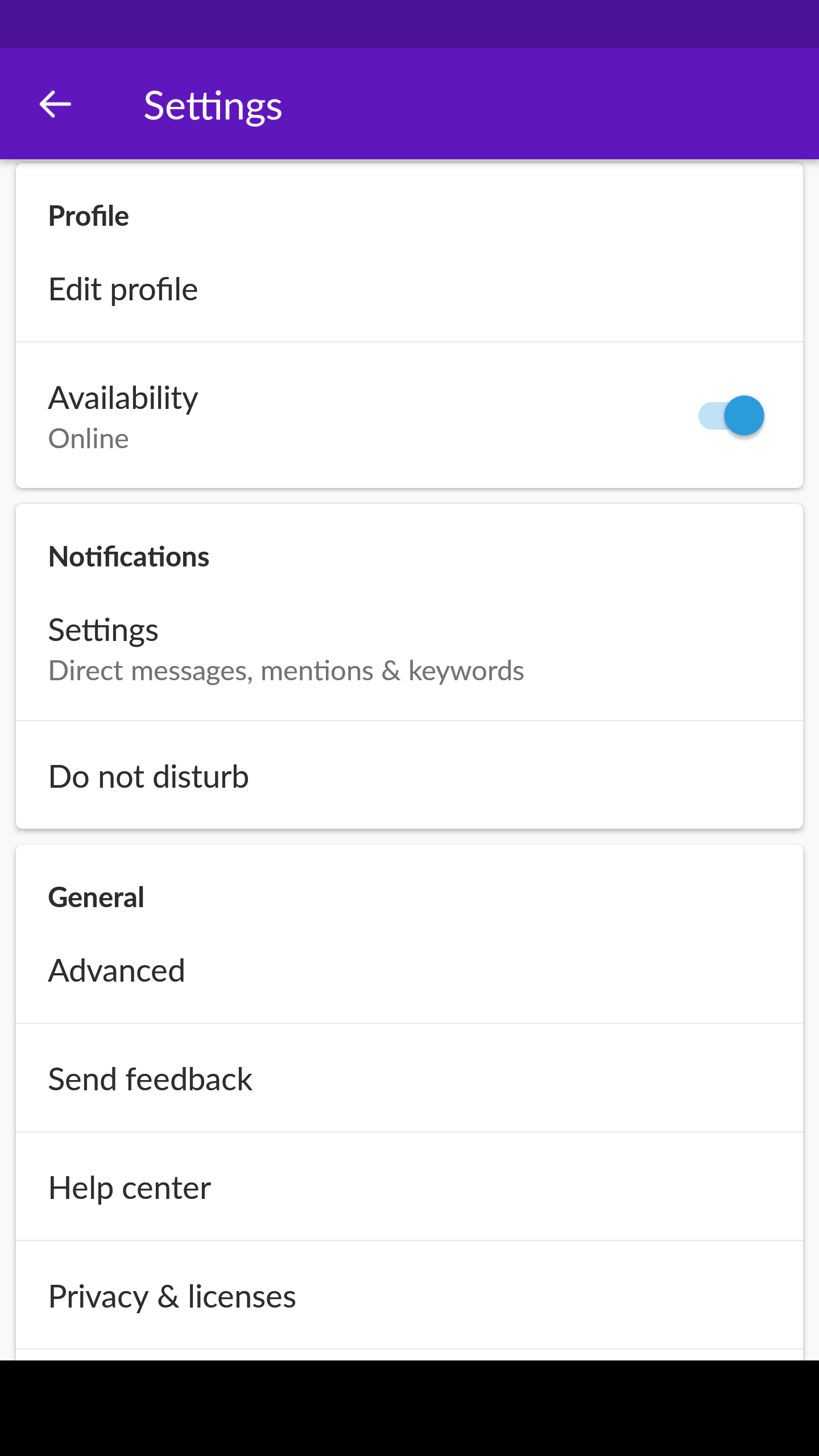
Task: Select Send feedback
Action: (x=150, y=1078)
